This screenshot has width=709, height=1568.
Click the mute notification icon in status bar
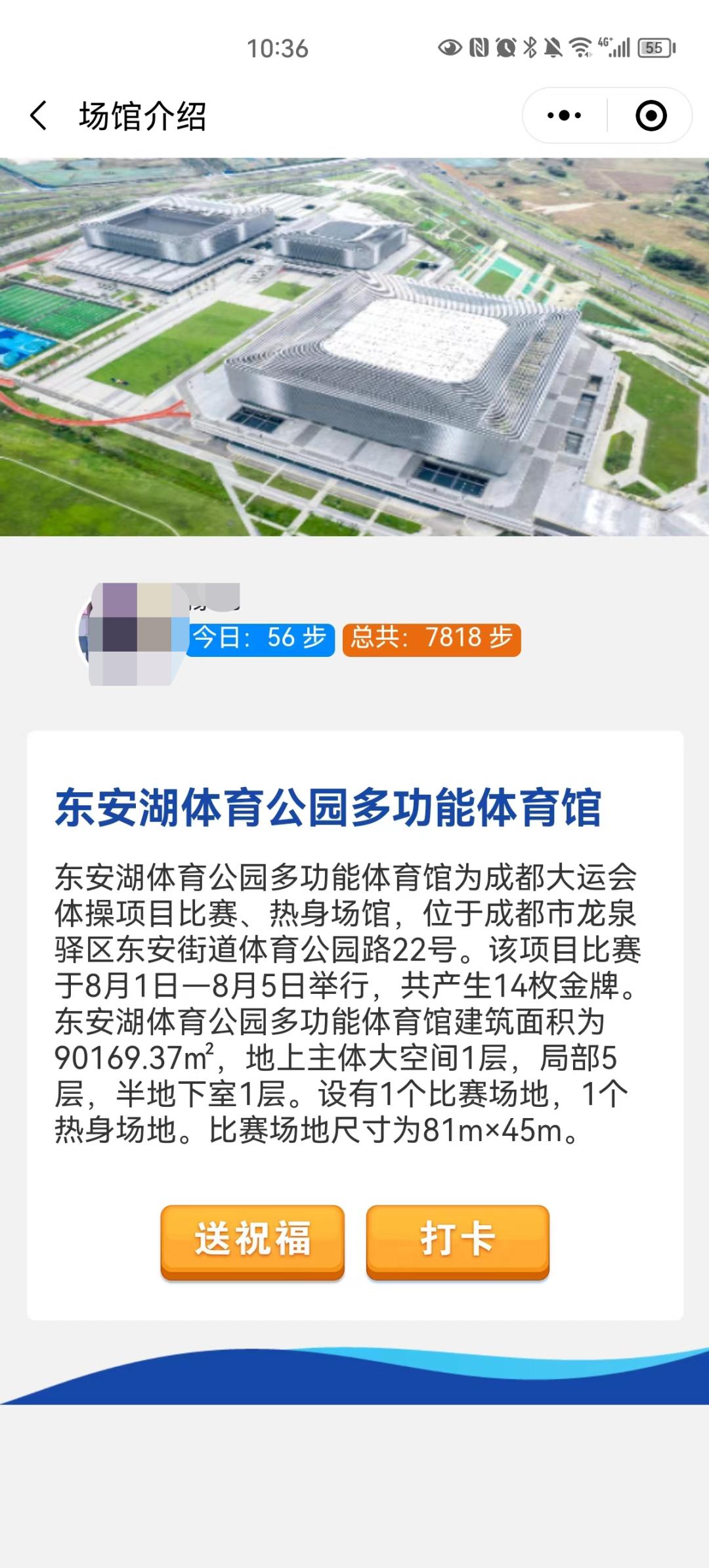point(552,47)
